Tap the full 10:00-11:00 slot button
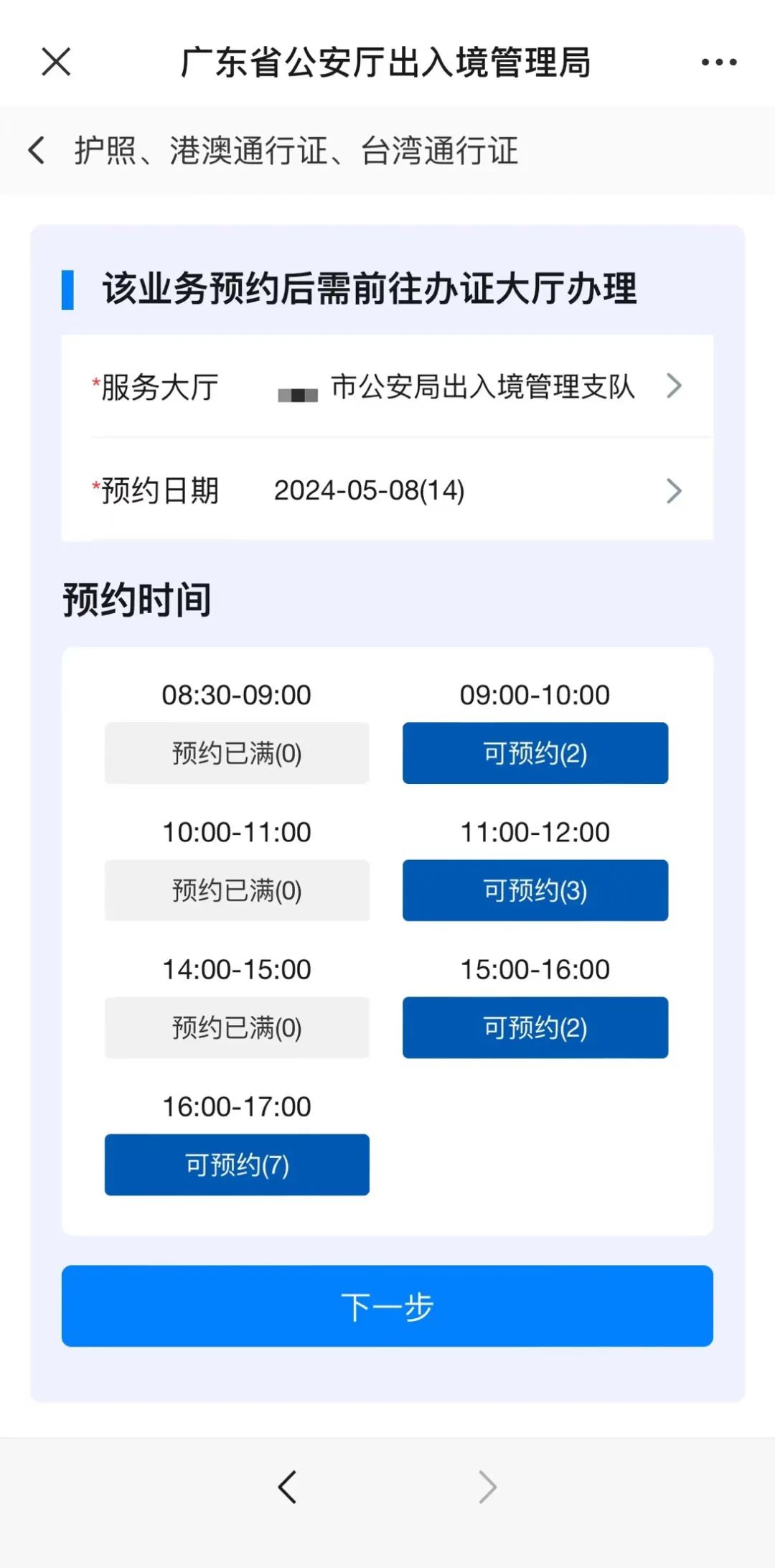The width and height of the screenshot is (775, 1568). tap(237, 890)
